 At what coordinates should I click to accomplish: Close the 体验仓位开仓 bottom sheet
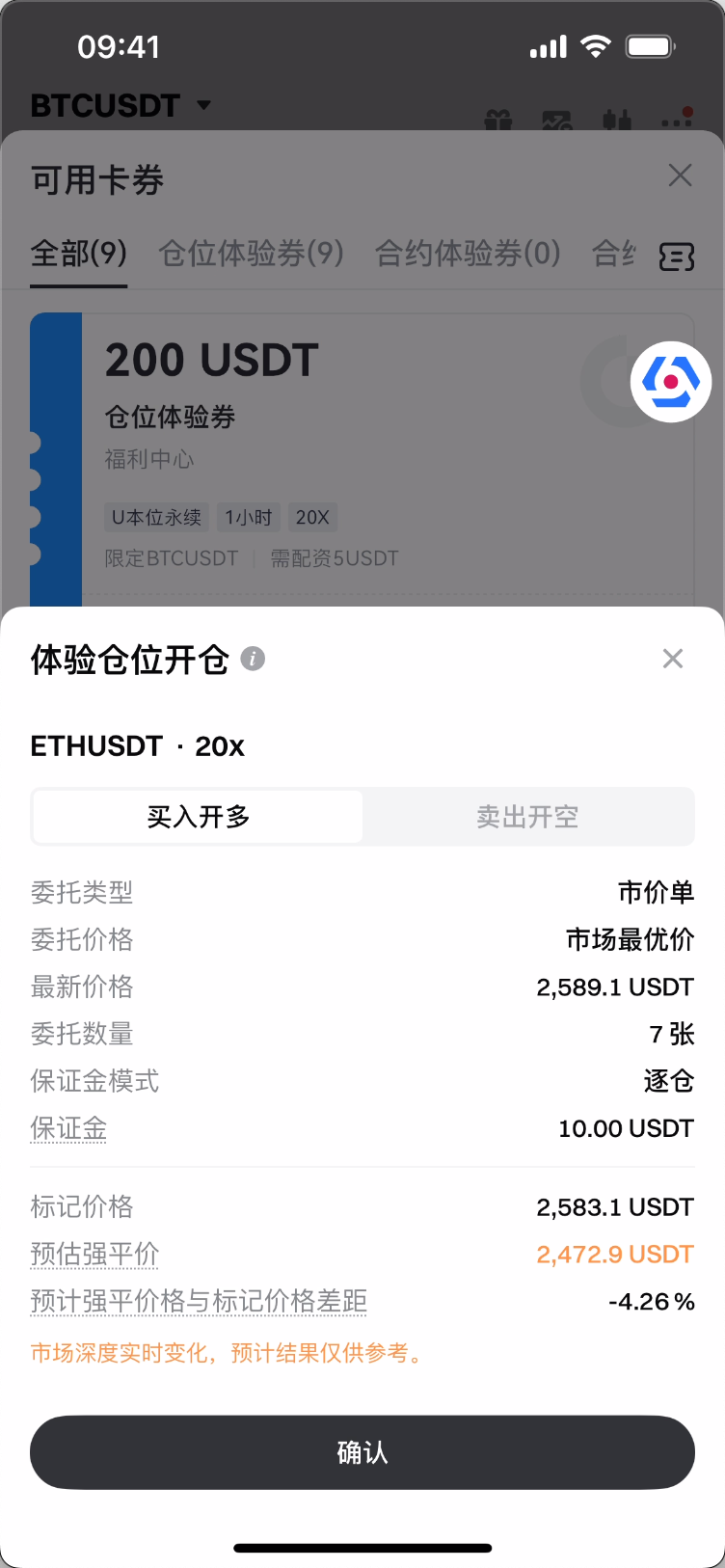coord(673,659)
